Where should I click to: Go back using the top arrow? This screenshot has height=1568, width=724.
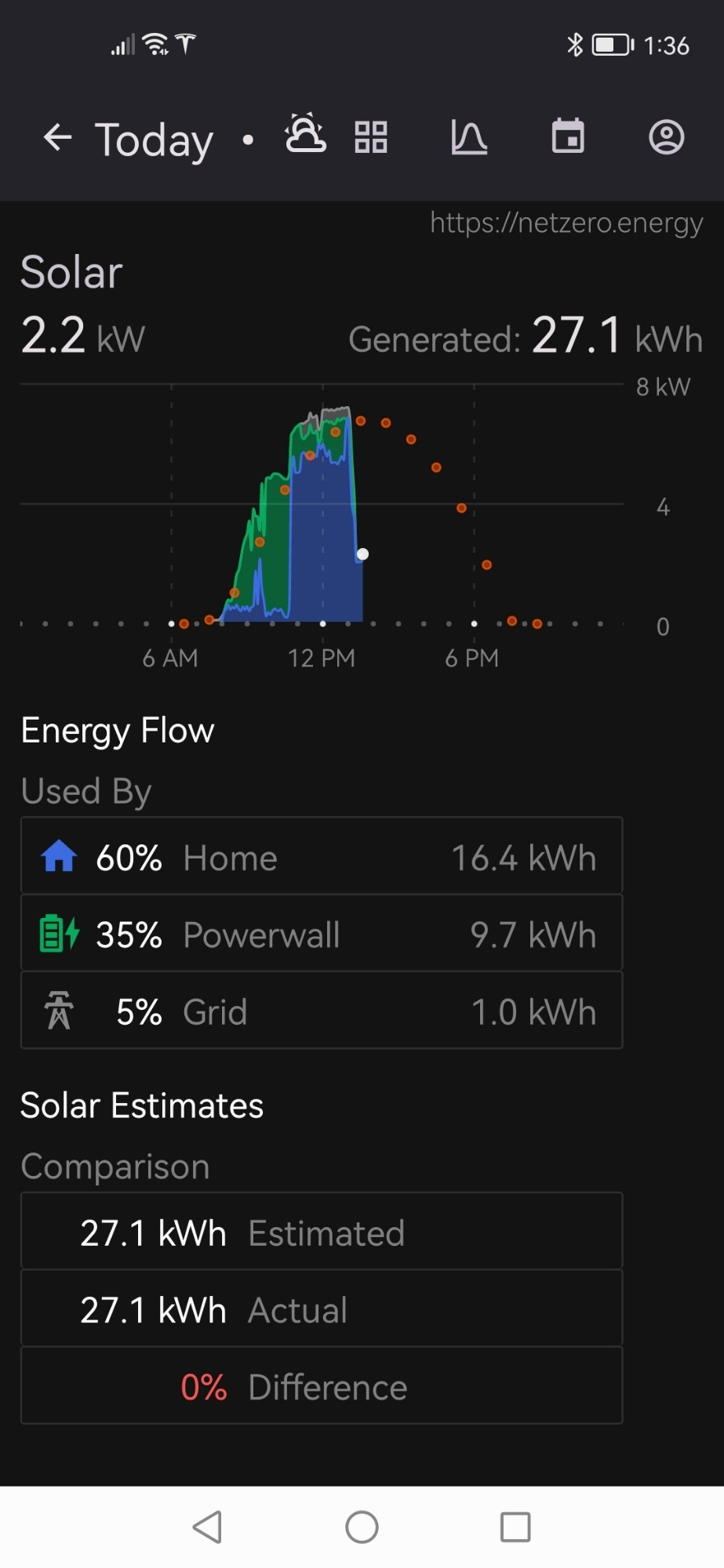point(57,138)
